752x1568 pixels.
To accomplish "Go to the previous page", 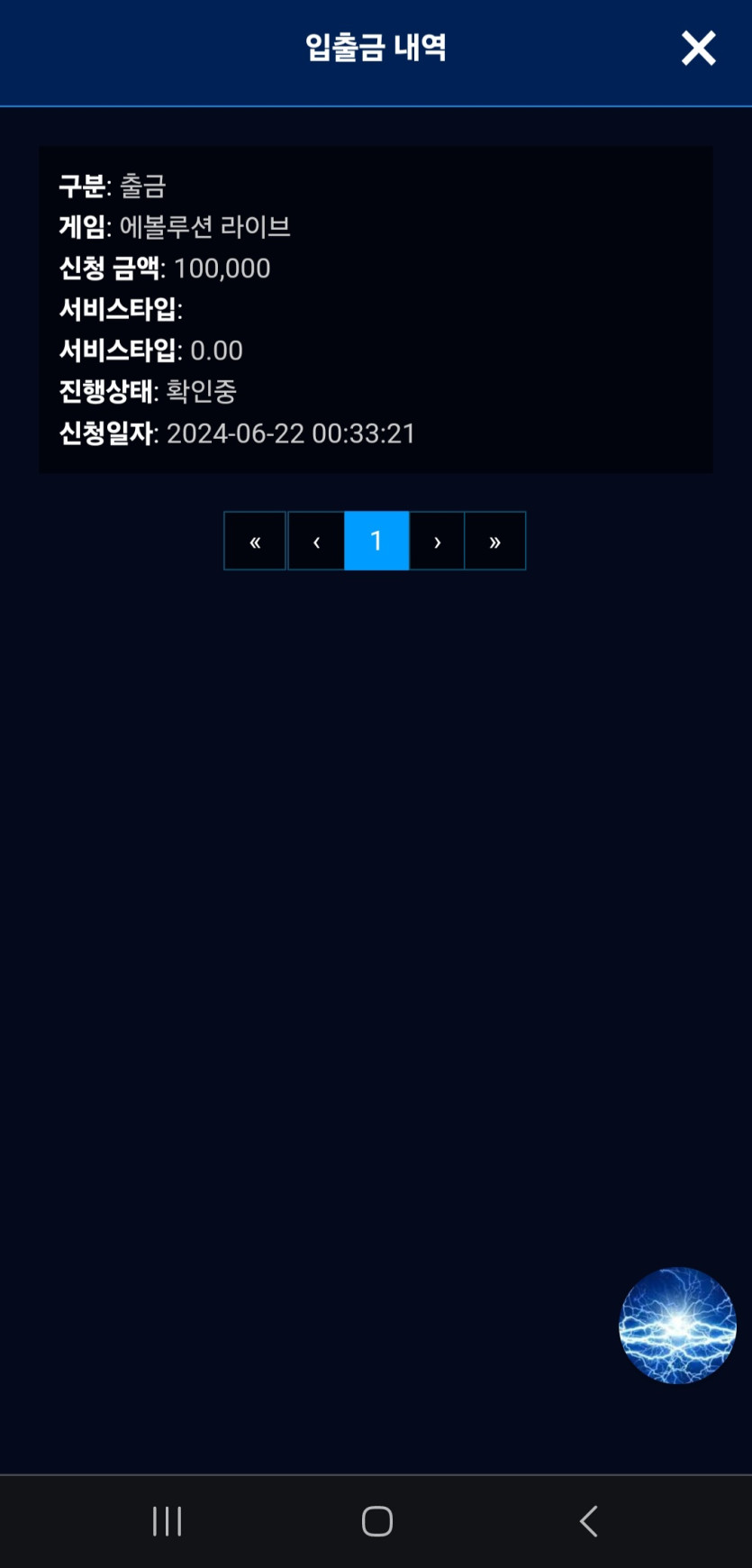I will (x=316, y=542).
